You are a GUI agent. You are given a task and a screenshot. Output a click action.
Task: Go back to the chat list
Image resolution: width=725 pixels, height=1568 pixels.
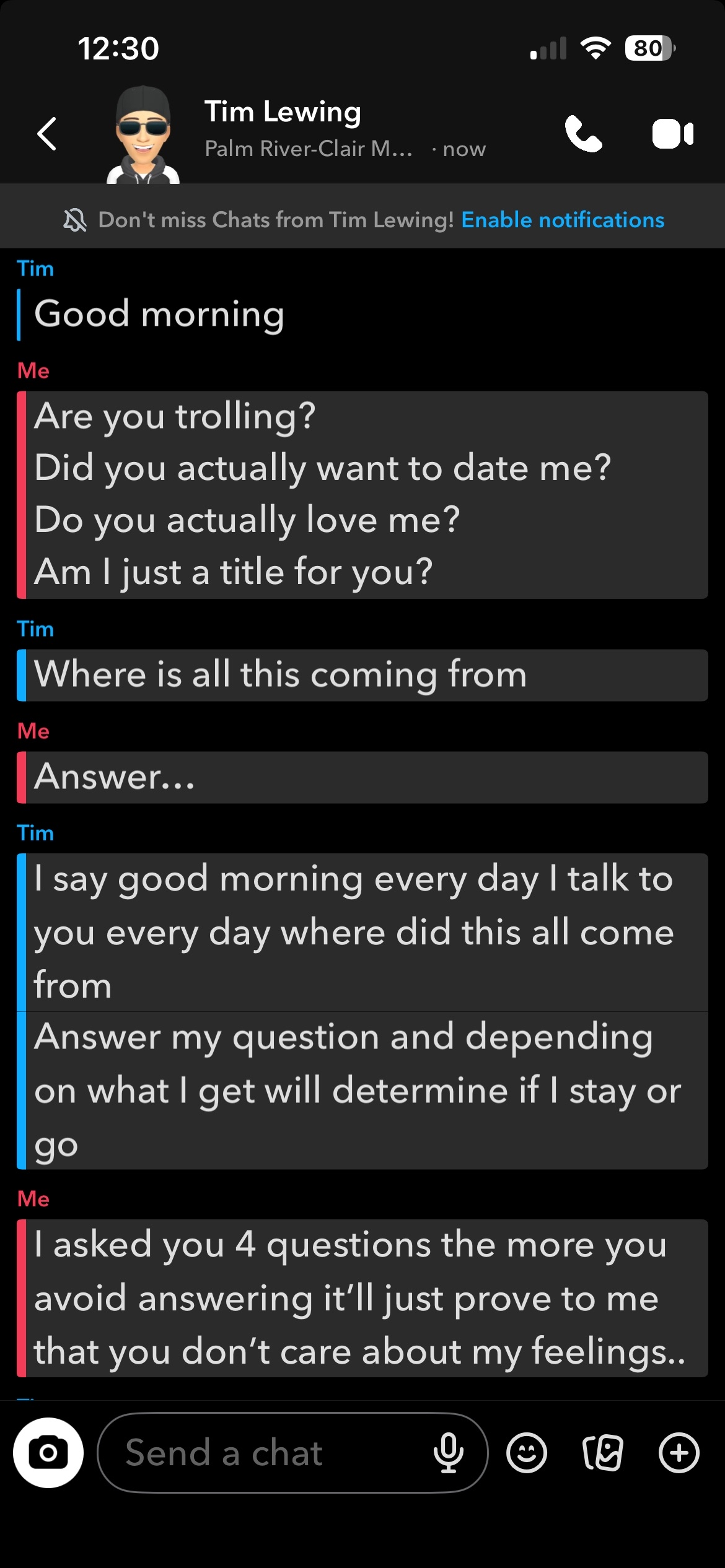pyautogui.click(x=47, y=134)
